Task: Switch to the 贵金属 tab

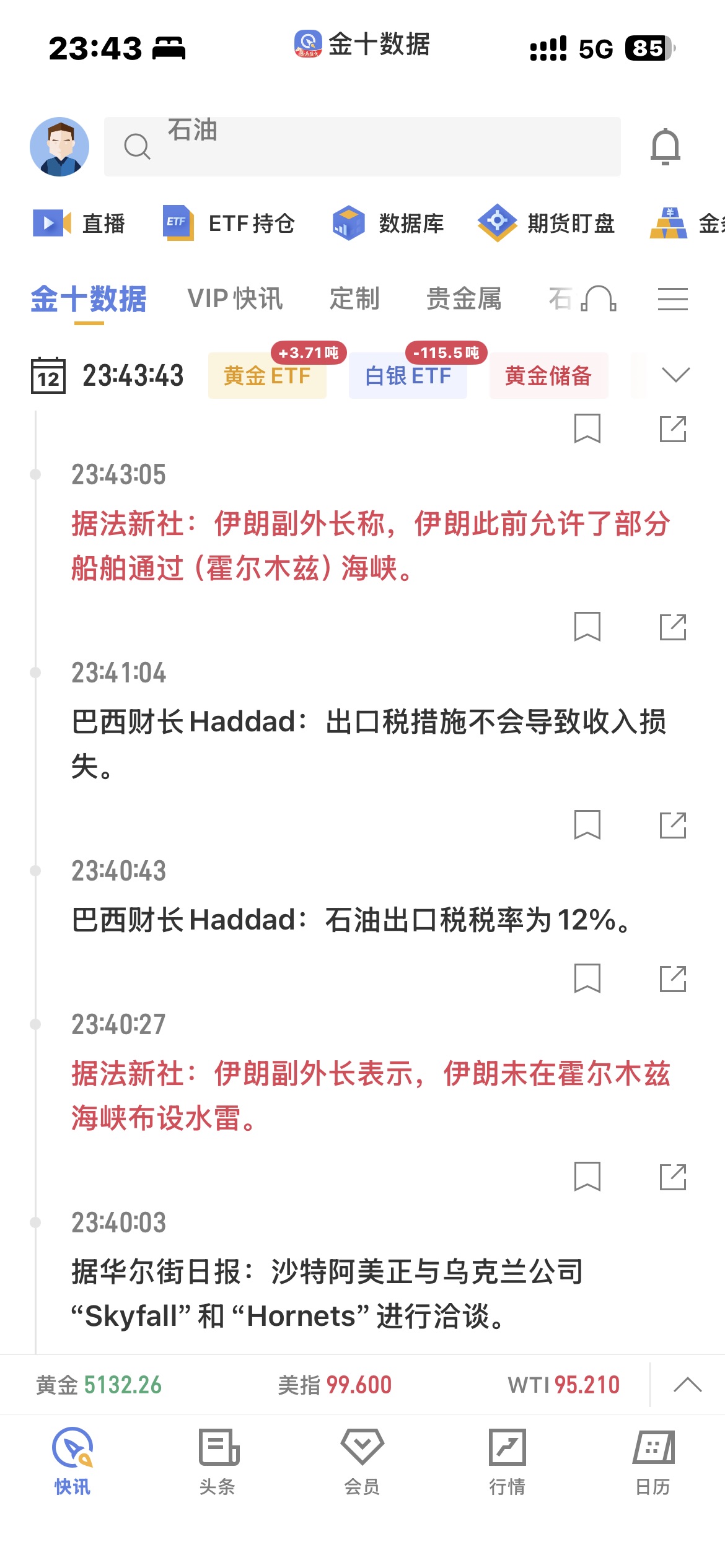Action: point(464,299)
